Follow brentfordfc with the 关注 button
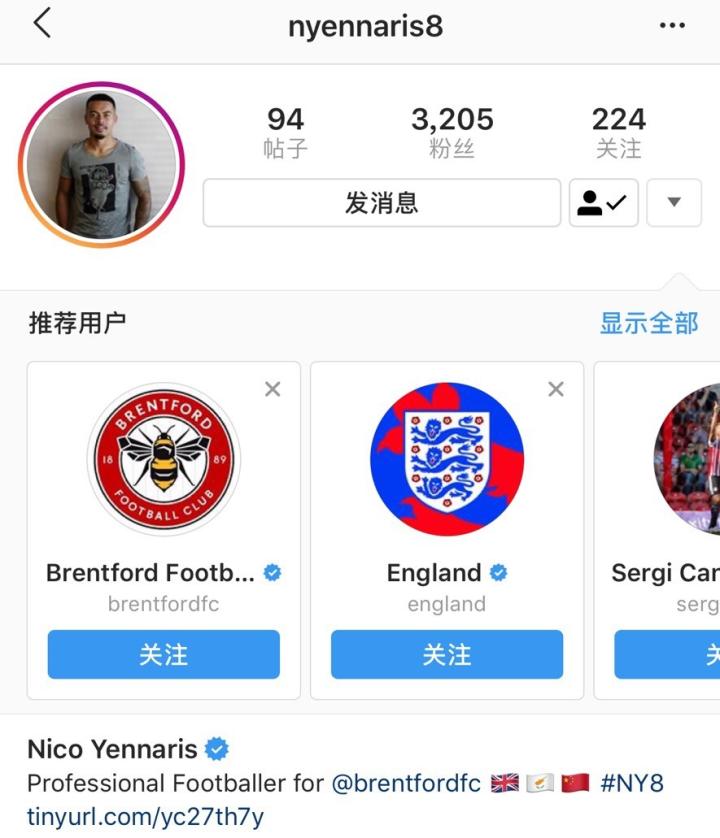The image size is (720, 838). pyautogui.click(x=163, y=655)
